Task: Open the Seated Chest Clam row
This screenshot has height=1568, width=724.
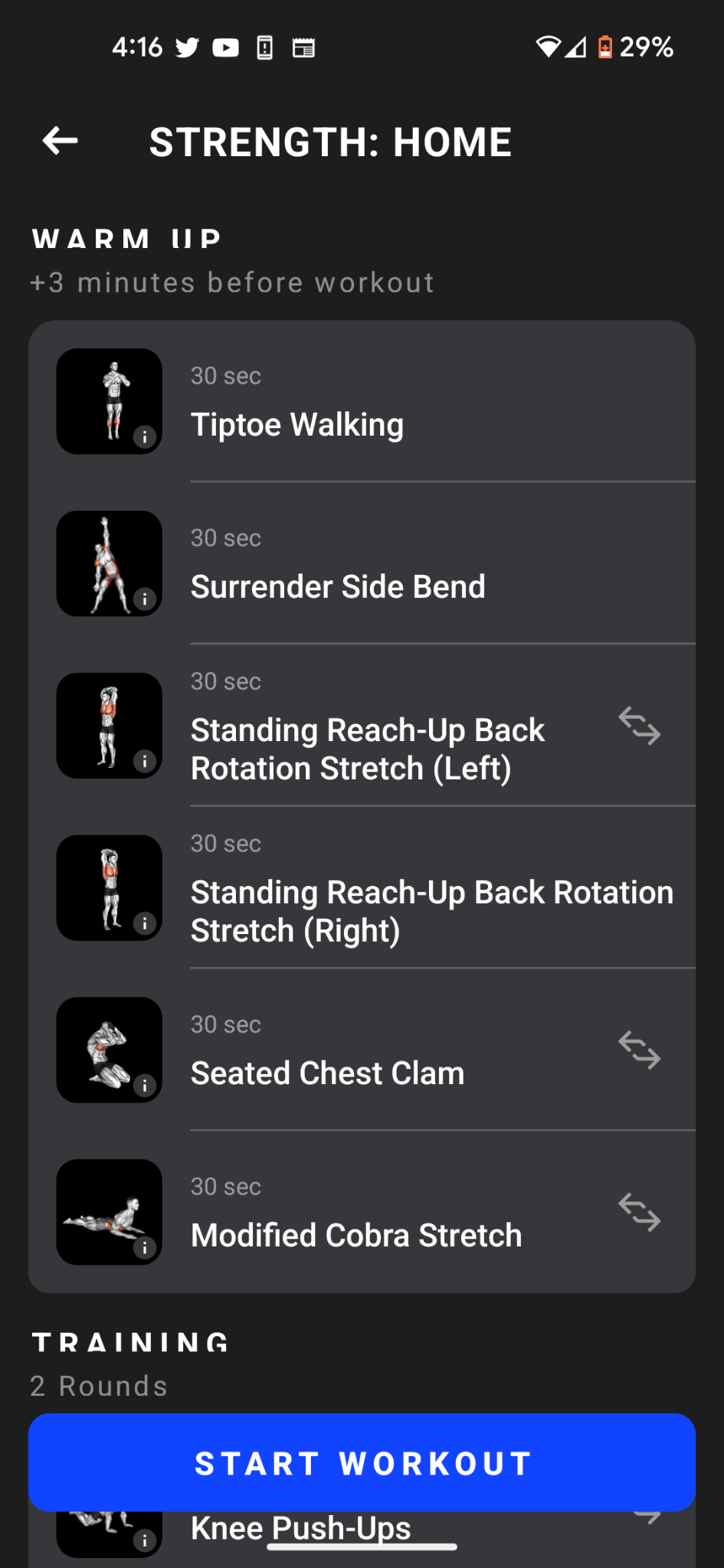Action: click(x=362, y=1050)
